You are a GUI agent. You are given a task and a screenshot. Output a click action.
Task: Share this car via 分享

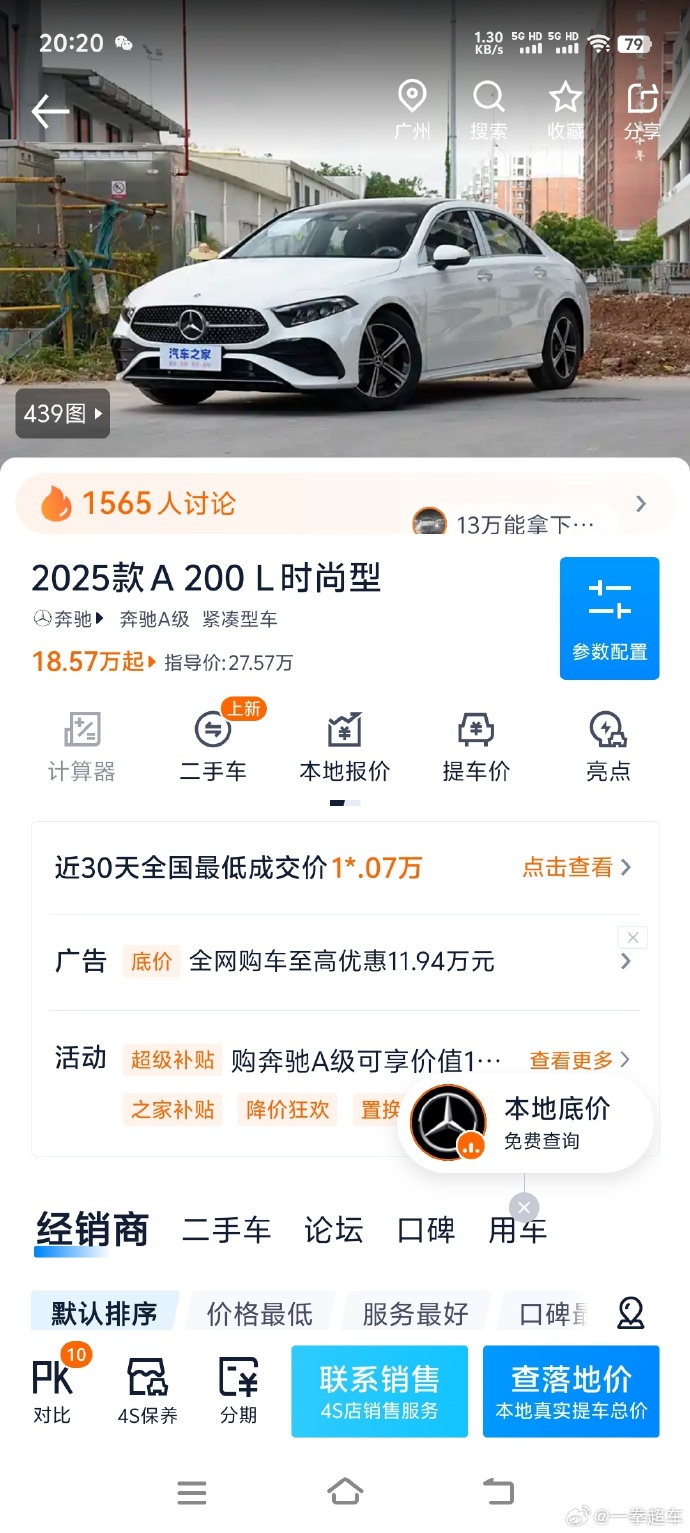click(642, 110)
